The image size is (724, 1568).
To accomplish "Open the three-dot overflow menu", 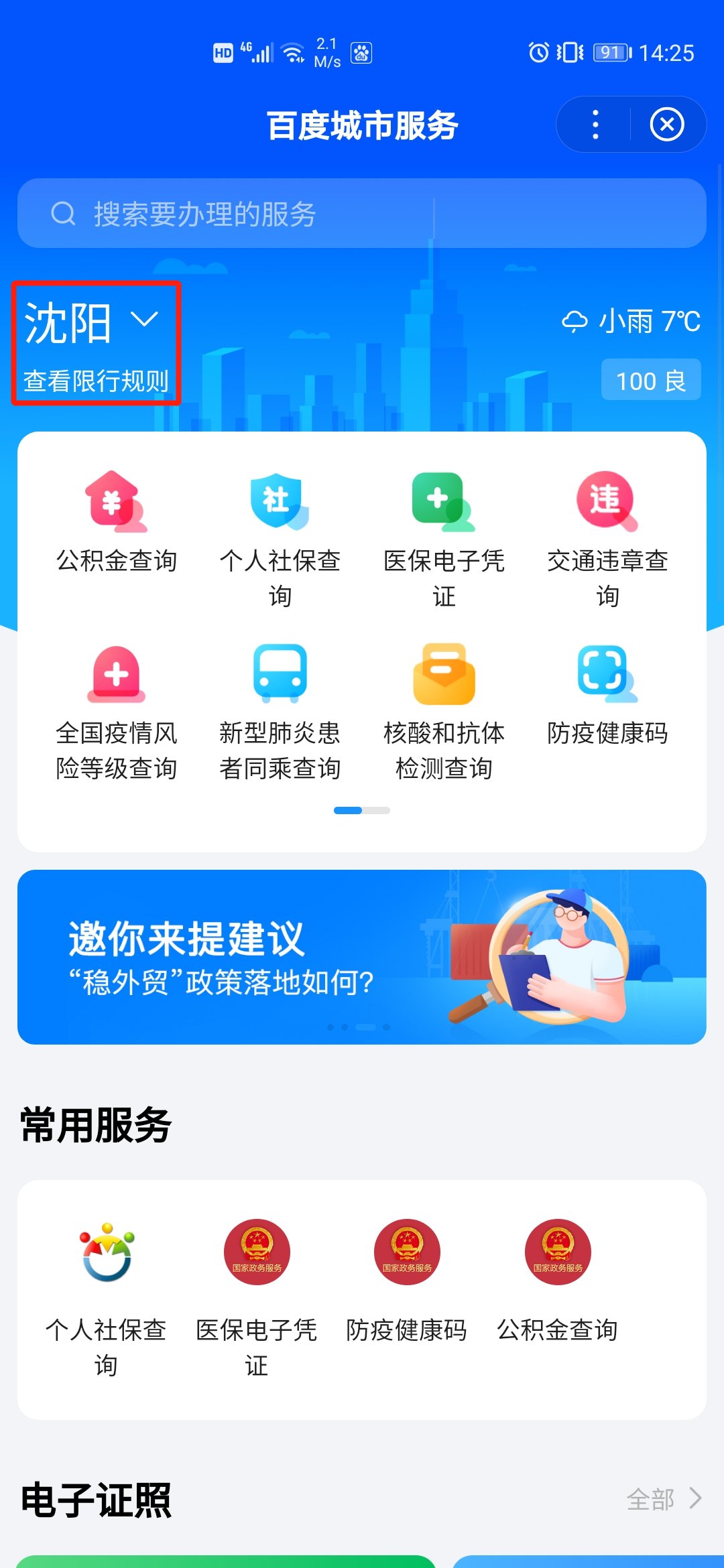I will tap(595, 125).
